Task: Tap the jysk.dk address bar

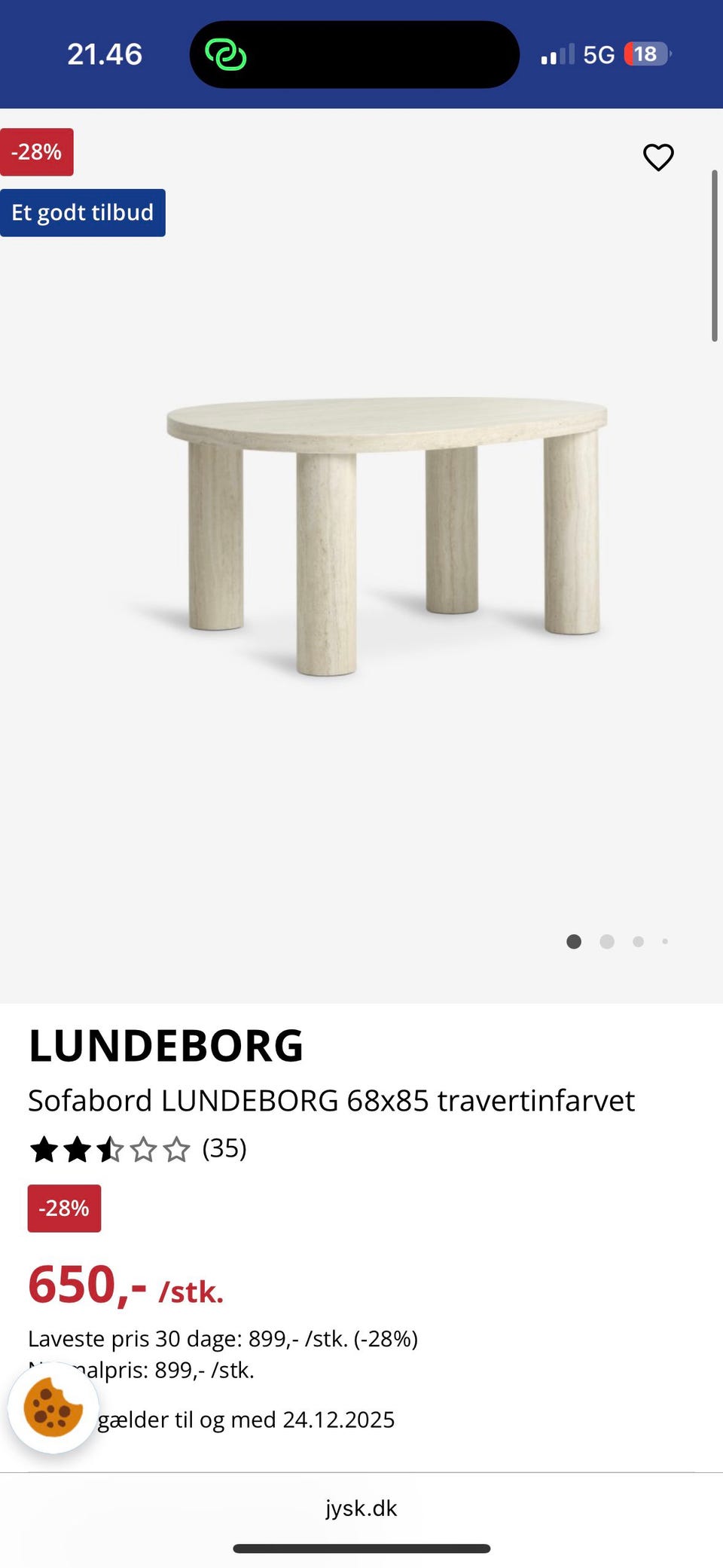Action: (x=360, y=1508)
